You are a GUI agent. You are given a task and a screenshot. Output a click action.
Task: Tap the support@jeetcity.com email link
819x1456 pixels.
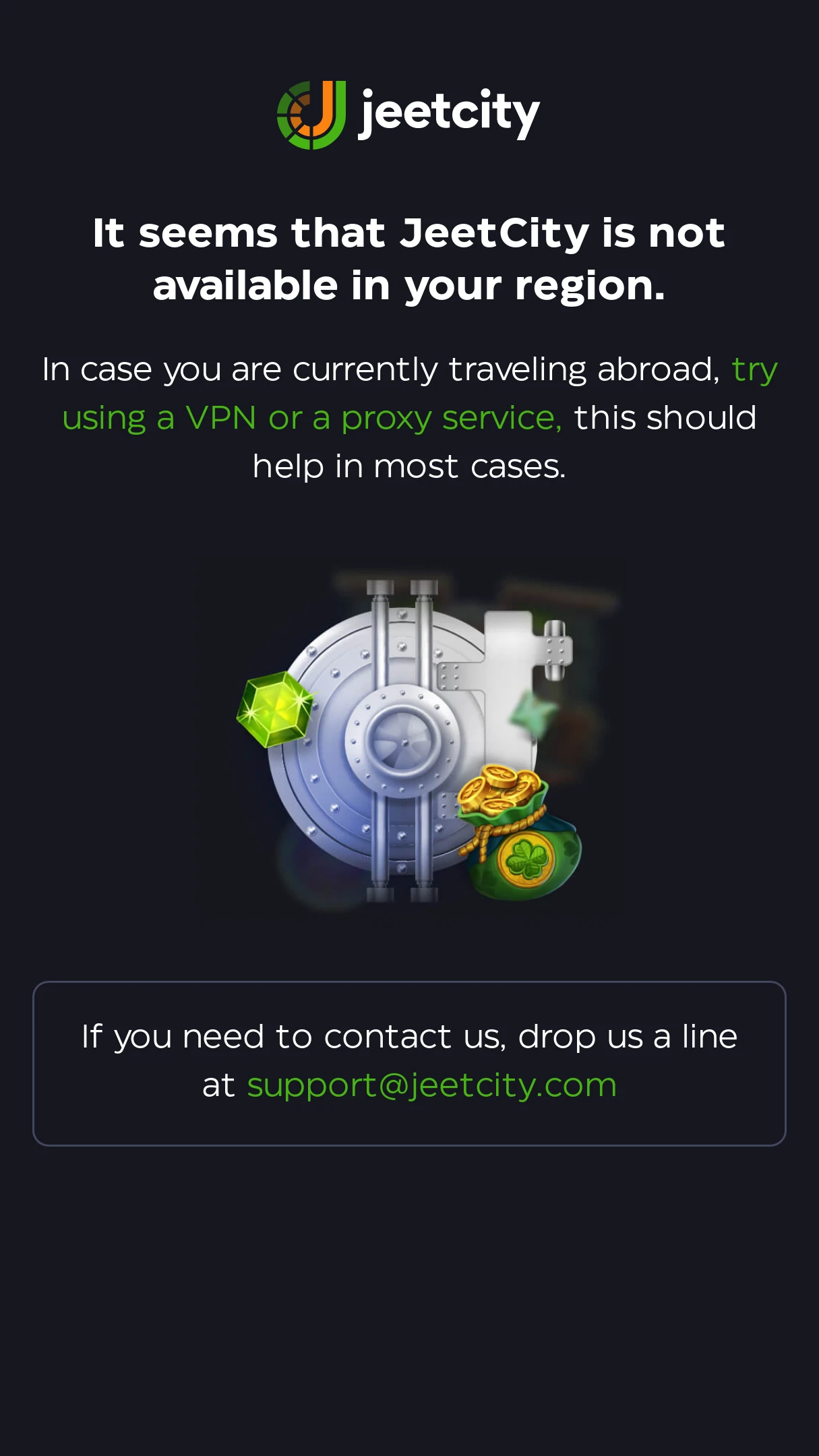pos(431,1085)
